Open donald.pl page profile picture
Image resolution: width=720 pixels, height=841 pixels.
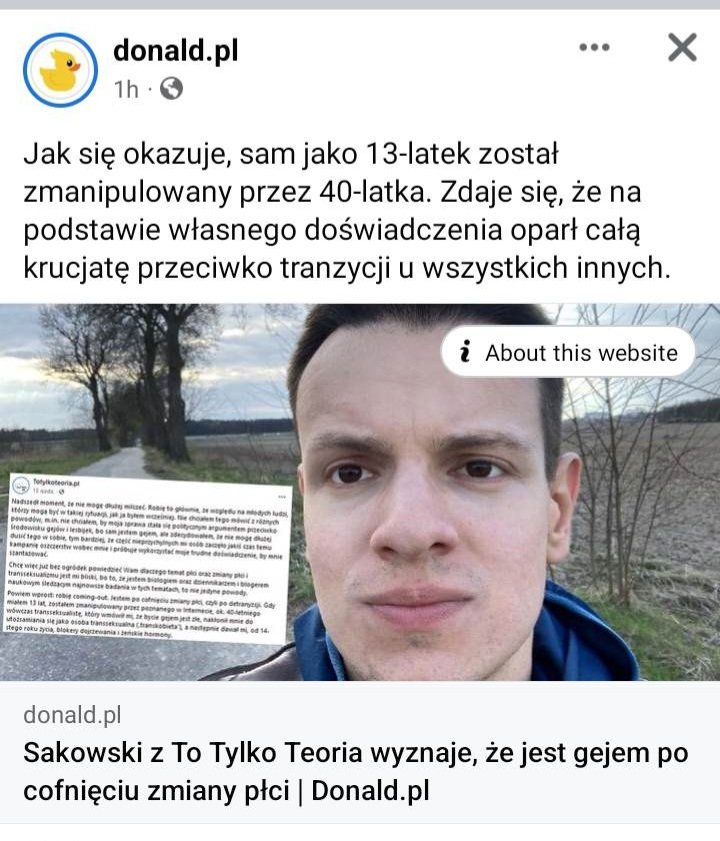[x=60, y=69]
